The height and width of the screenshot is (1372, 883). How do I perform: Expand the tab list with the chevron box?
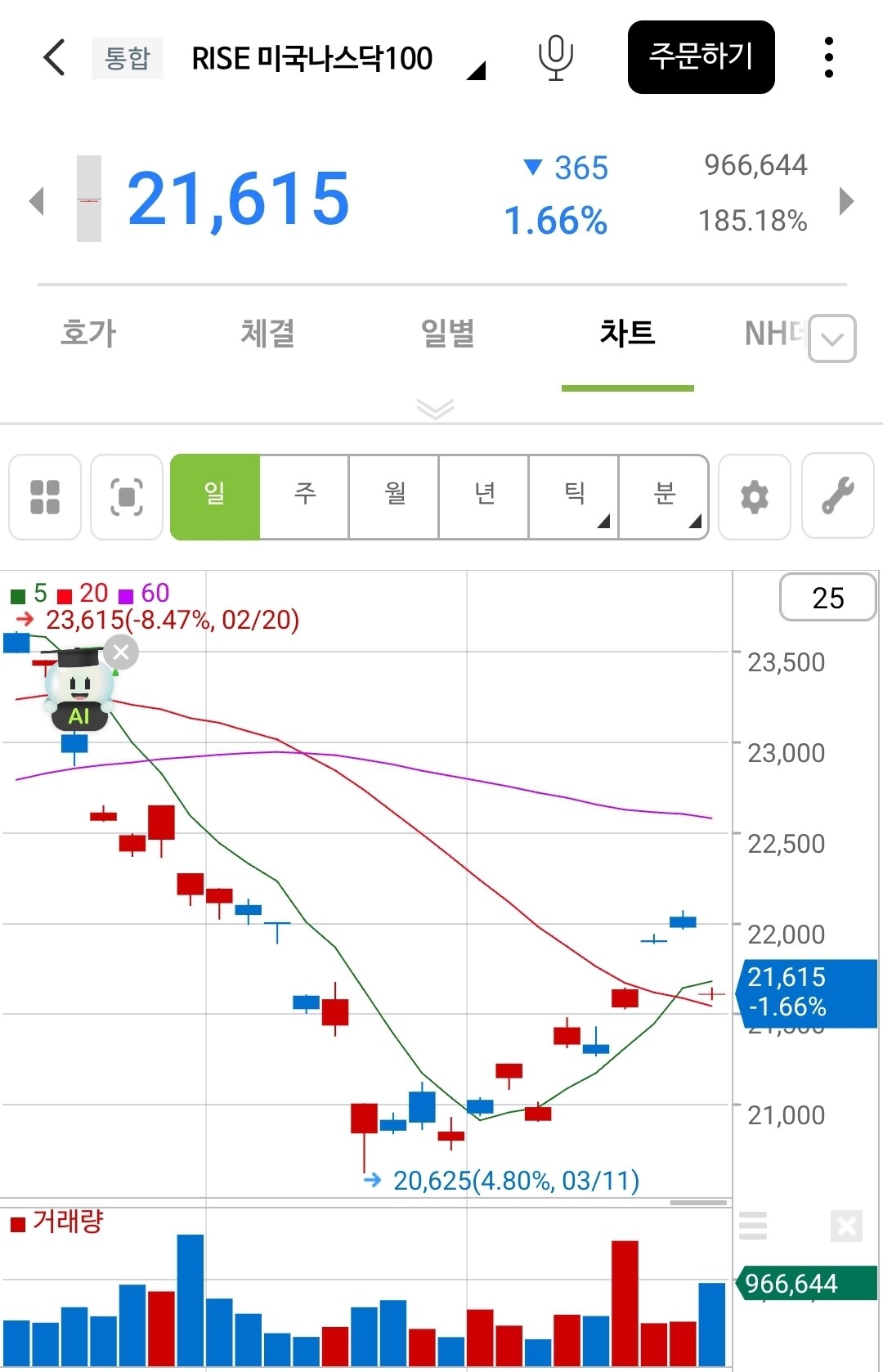[831, 338]
